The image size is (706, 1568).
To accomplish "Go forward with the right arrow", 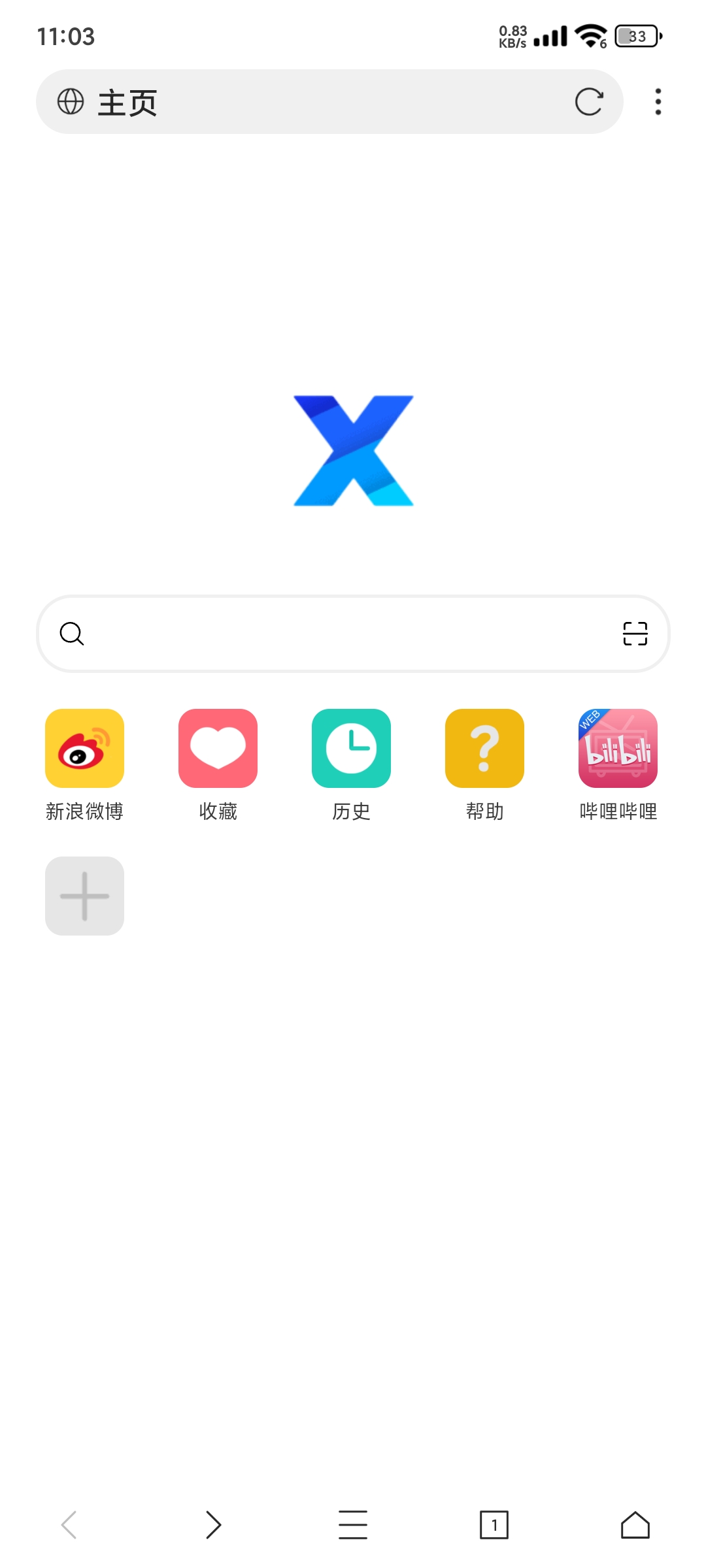I will [x=213, y=1525].
